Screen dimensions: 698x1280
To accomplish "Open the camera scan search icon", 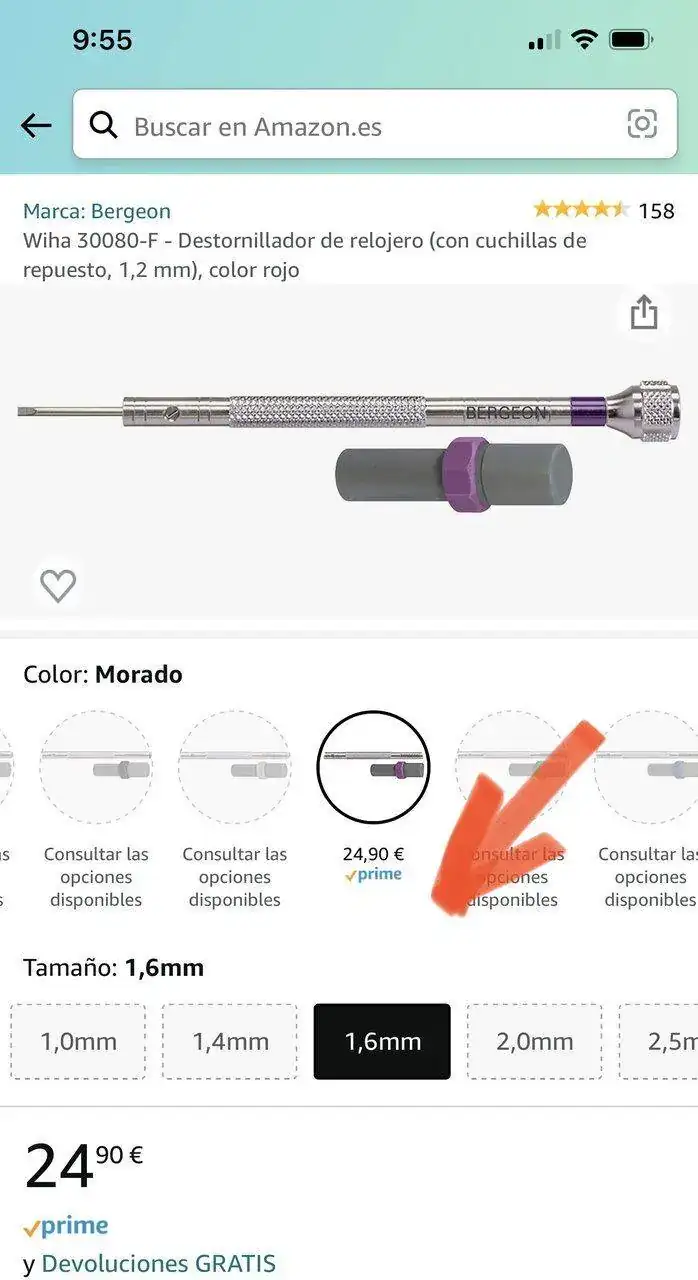I will point(642,124).
